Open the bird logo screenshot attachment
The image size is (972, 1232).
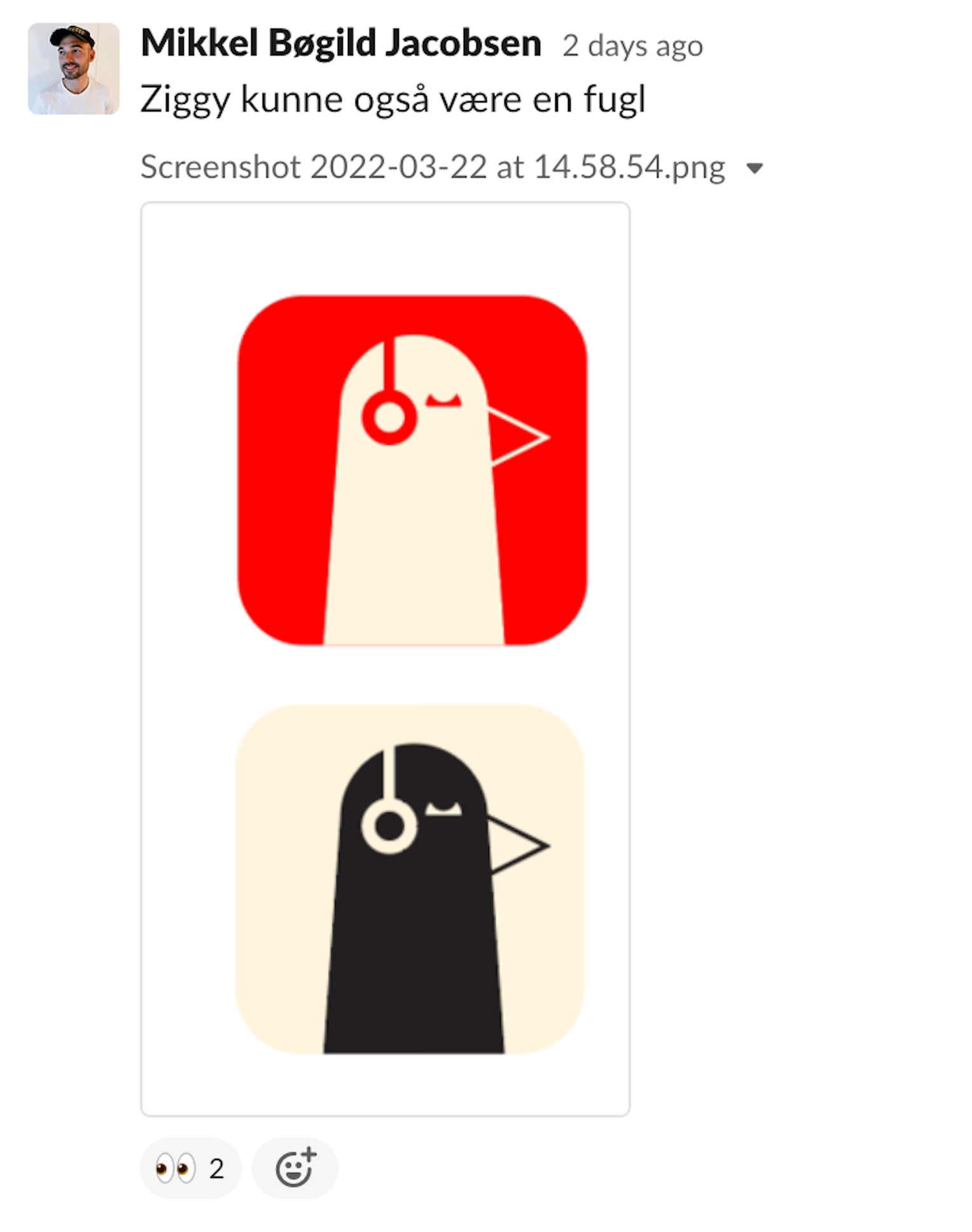385,659
